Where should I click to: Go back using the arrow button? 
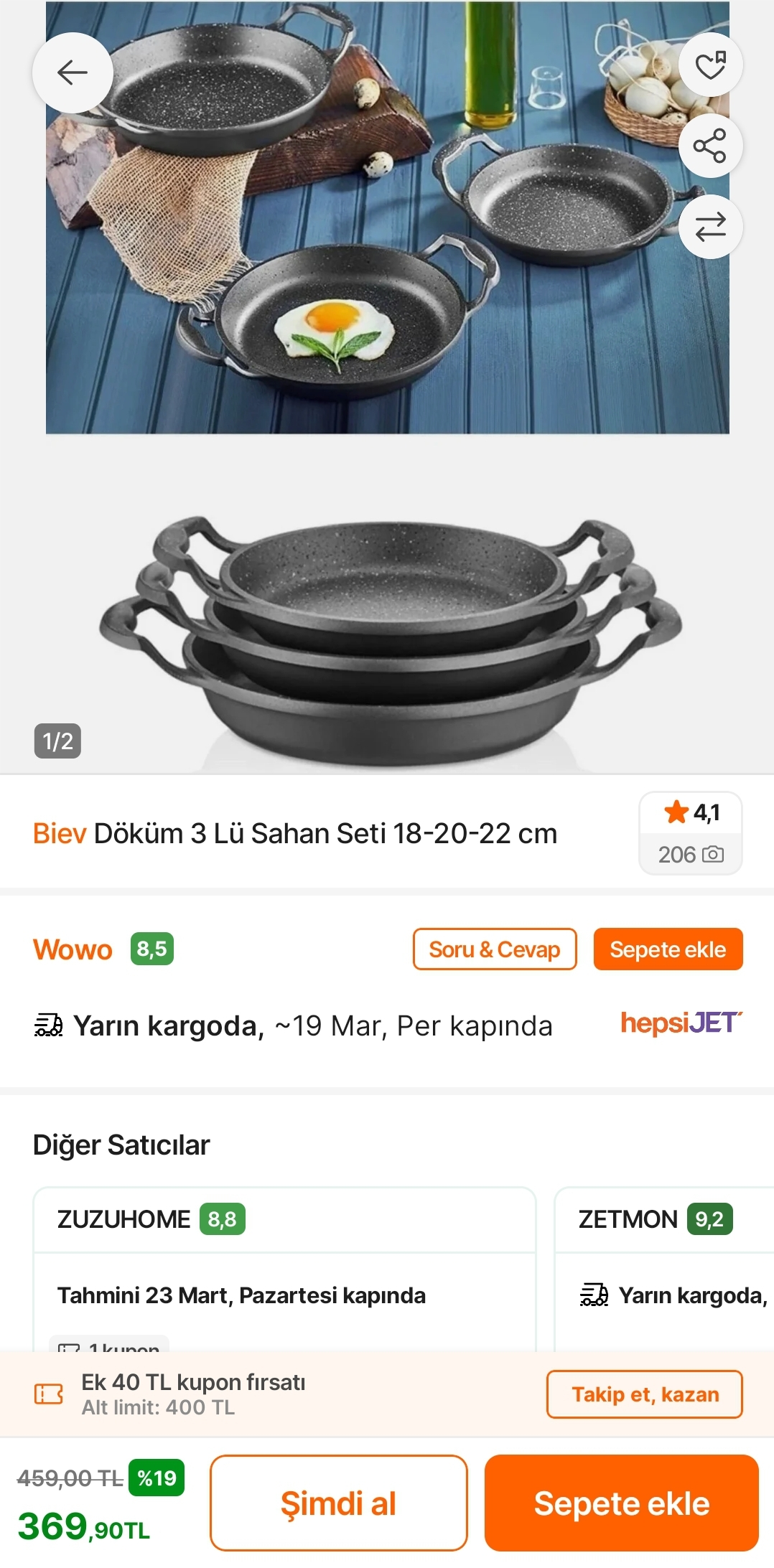73,72
